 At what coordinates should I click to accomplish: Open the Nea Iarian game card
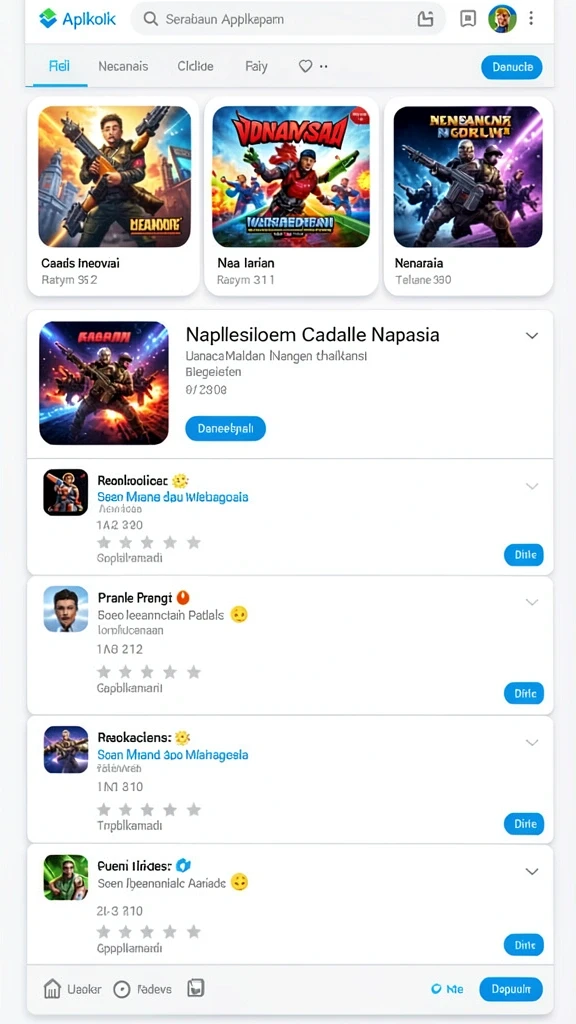(291, 197)
